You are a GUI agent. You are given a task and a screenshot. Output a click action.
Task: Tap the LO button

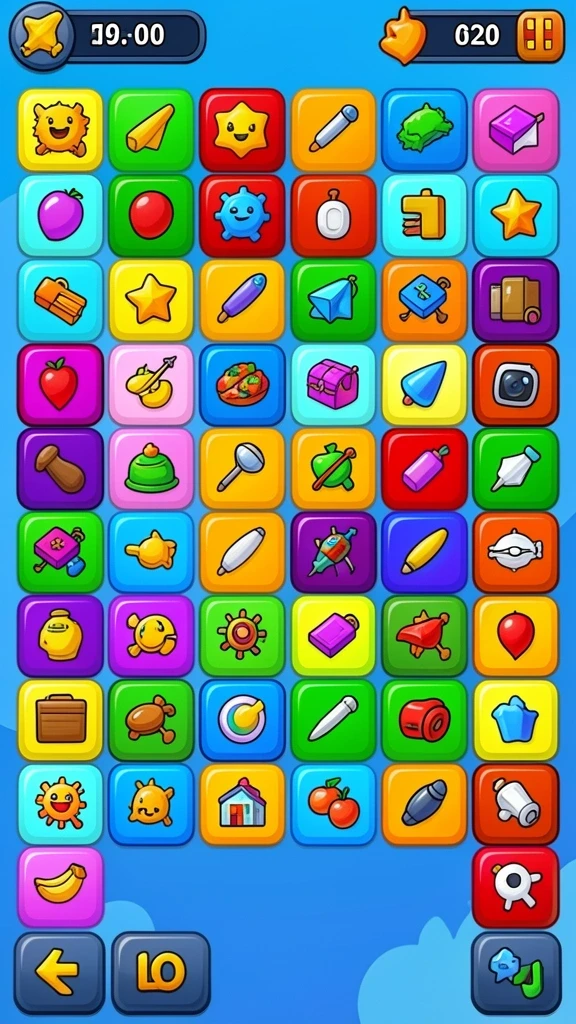pos(161,972)
